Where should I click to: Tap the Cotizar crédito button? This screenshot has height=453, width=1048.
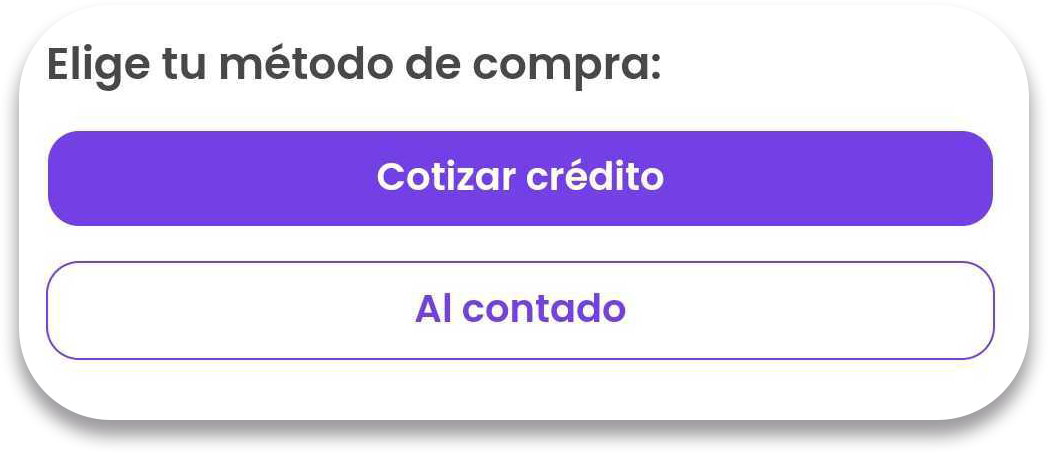click(520, 178)
